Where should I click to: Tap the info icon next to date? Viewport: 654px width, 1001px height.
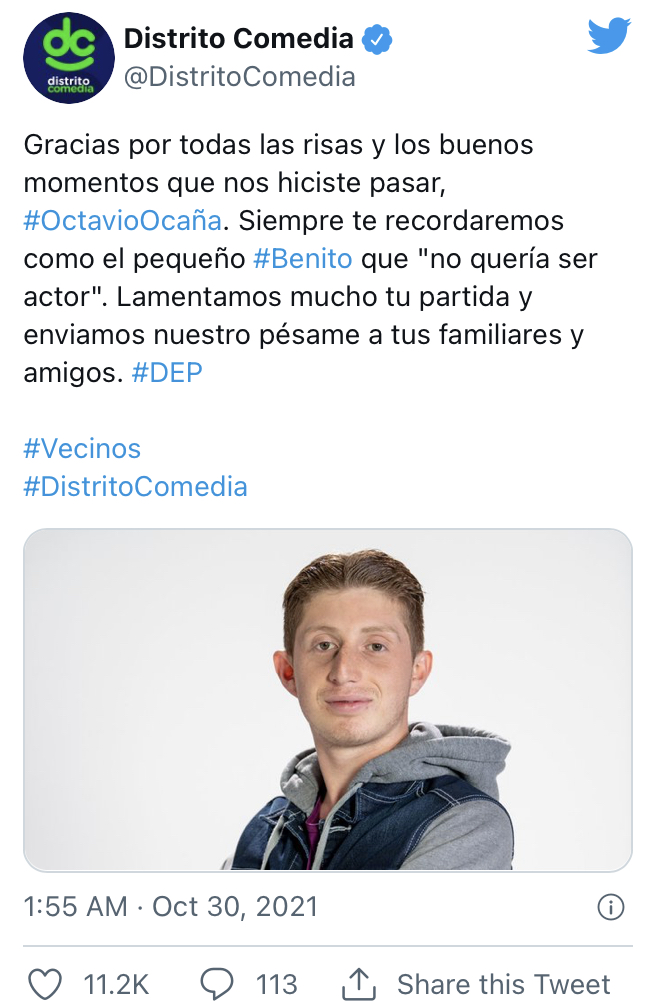point(611,907)
